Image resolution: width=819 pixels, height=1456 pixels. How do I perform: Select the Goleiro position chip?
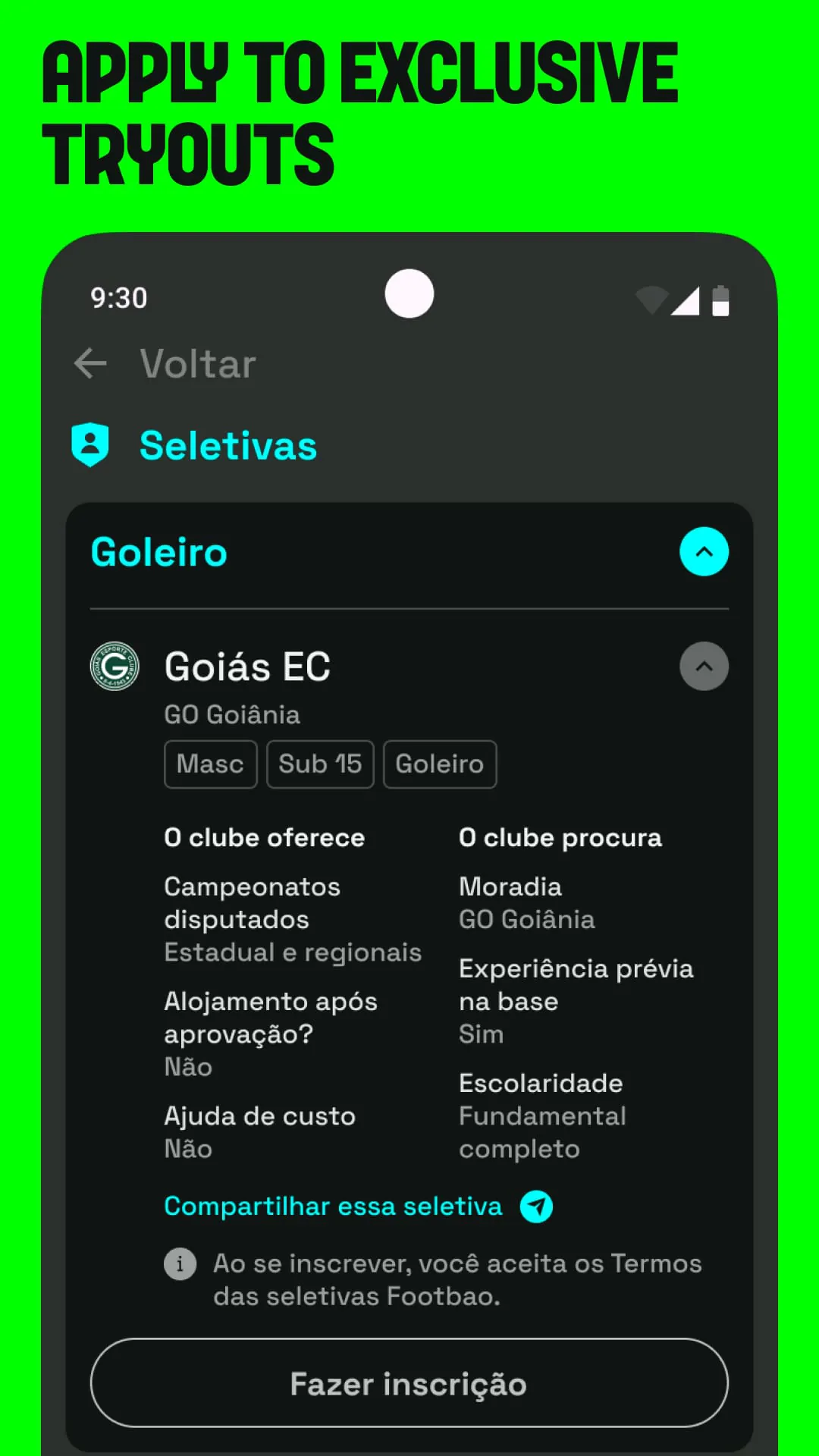440,764
